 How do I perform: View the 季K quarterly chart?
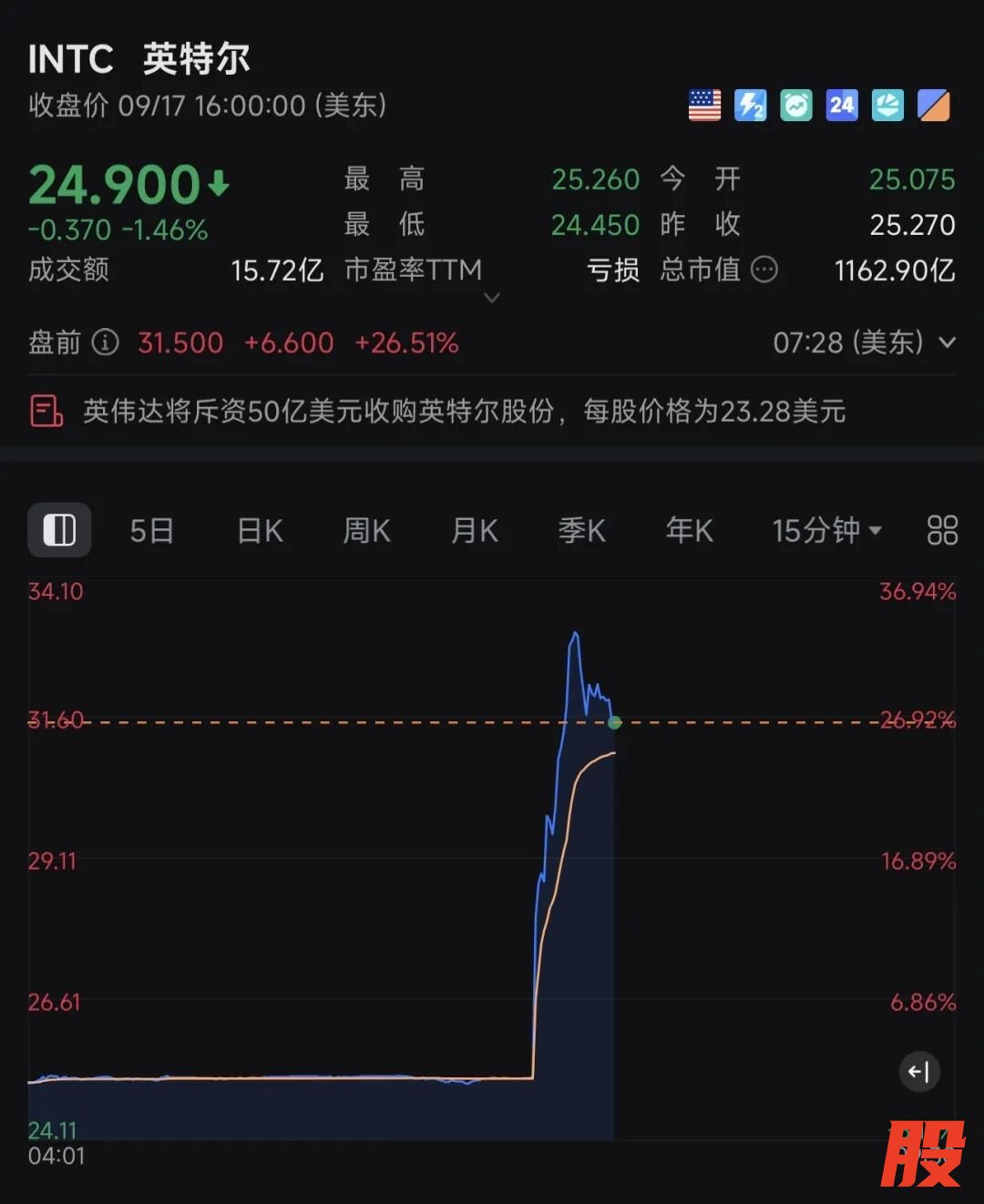582,530
